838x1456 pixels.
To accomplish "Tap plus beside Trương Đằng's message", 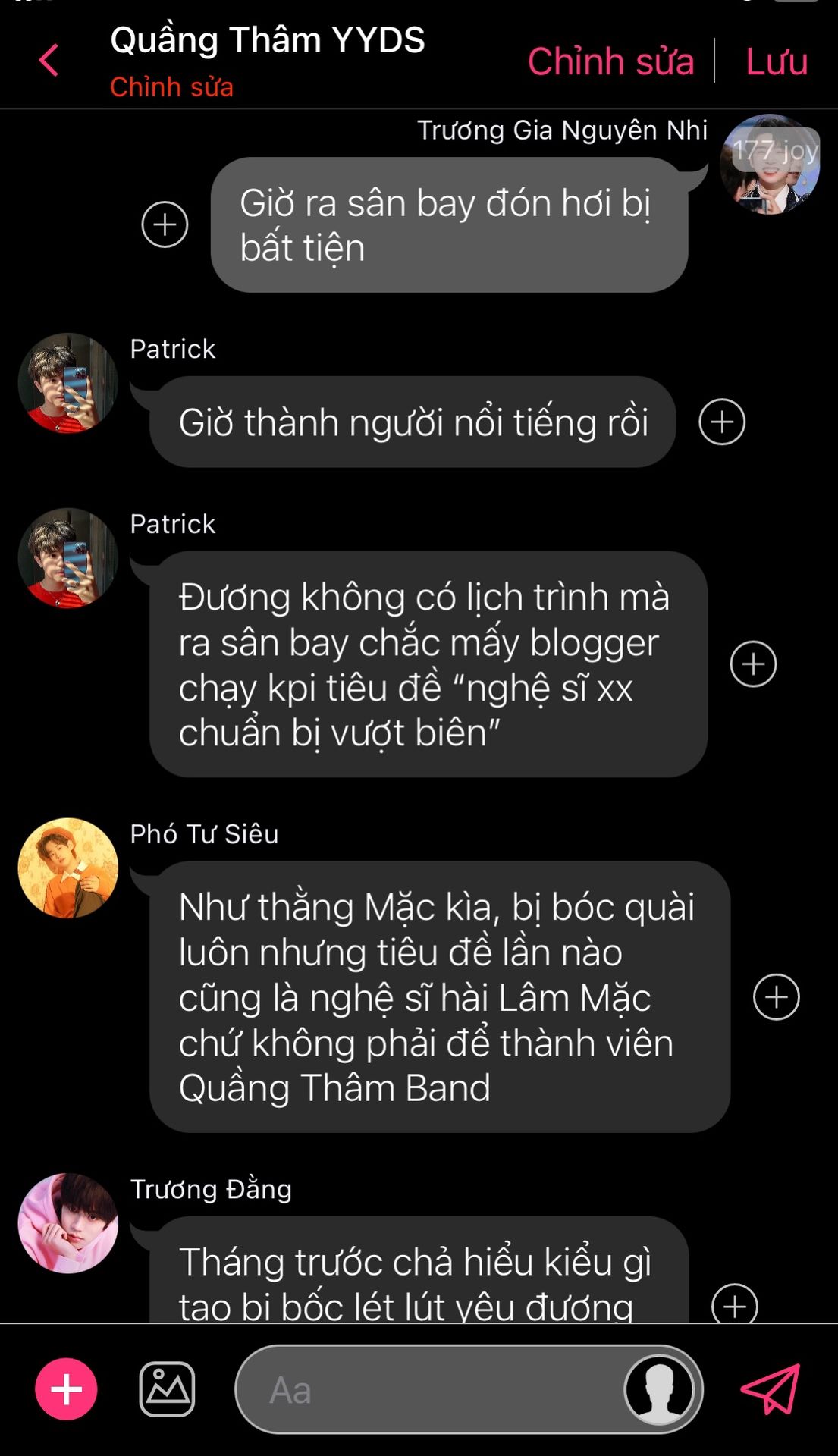I will coord(734,1303).
